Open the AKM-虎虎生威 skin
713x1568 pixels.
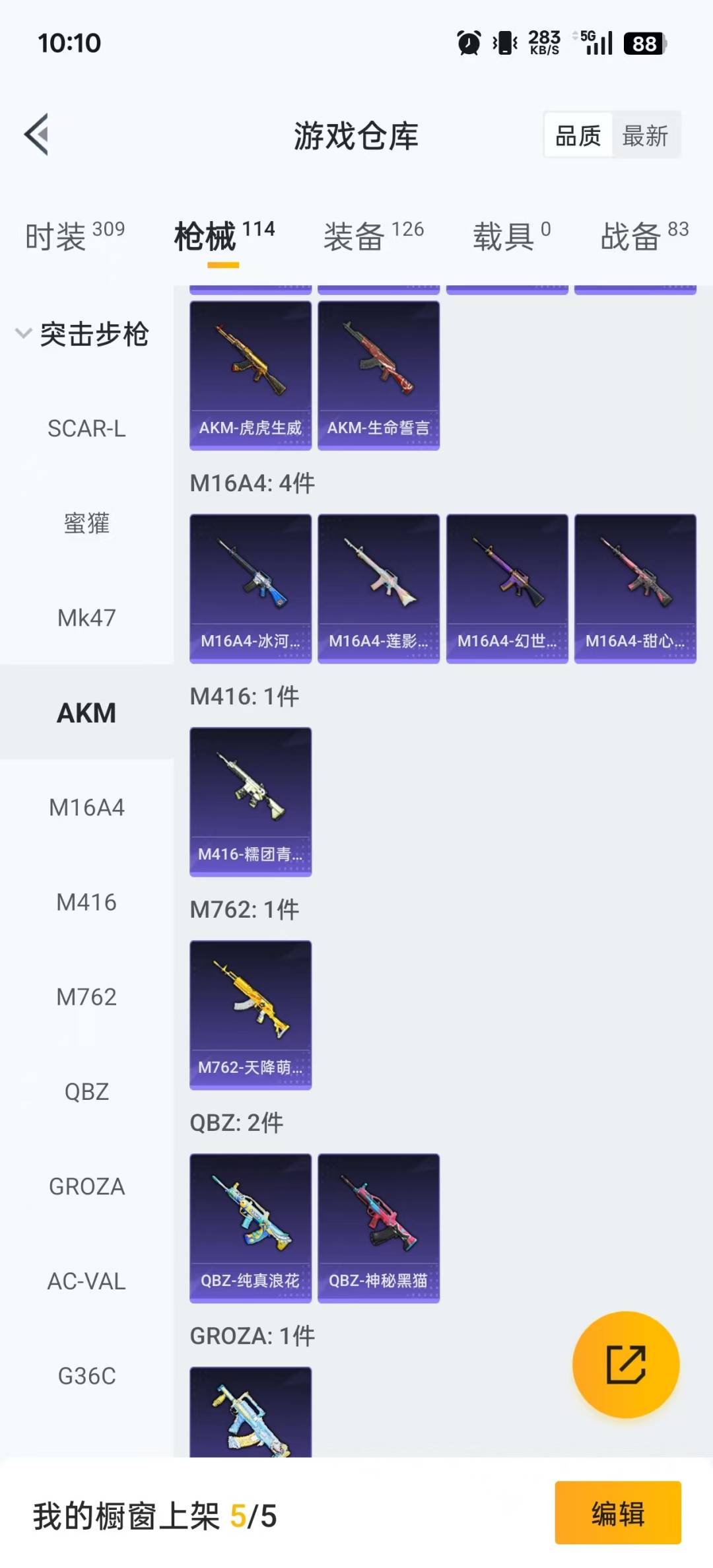click(250, 375)
